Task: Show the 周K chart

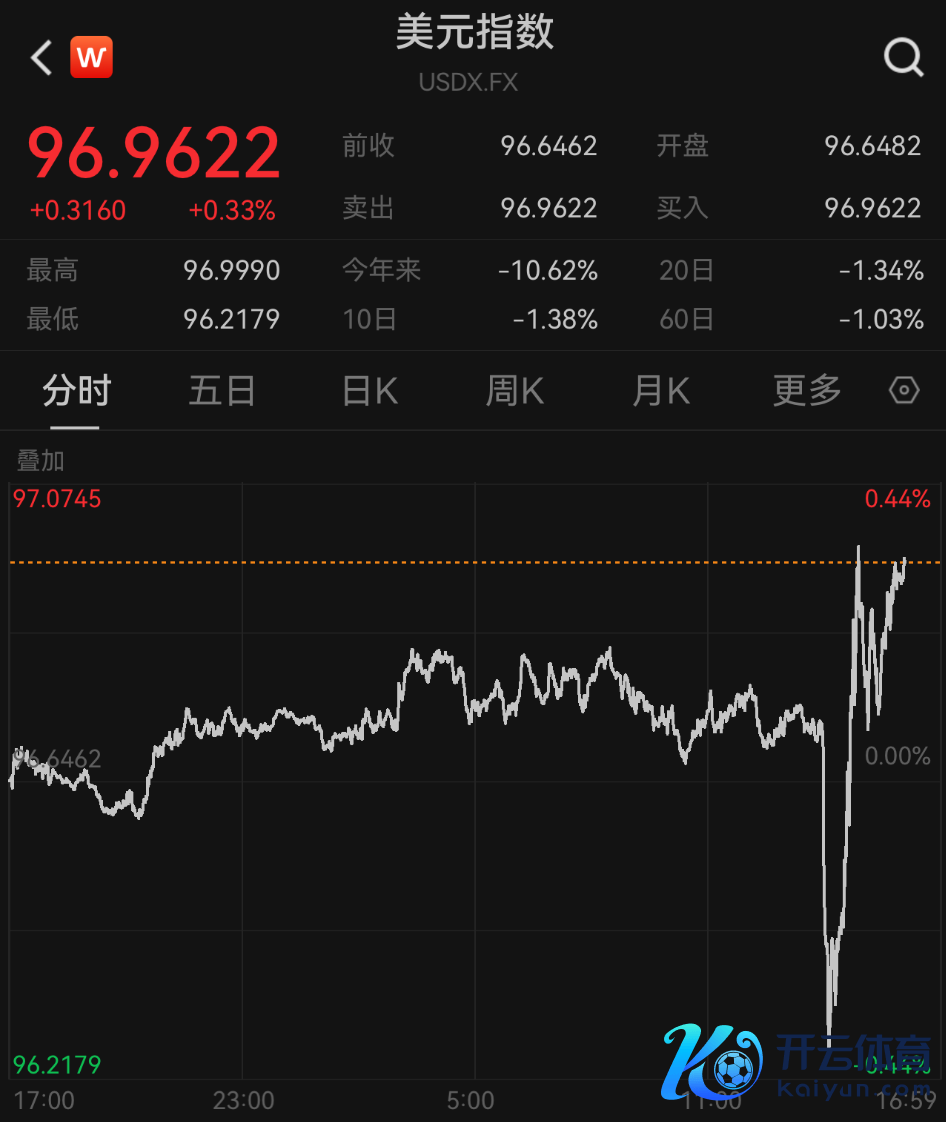Action: (515, 391)
